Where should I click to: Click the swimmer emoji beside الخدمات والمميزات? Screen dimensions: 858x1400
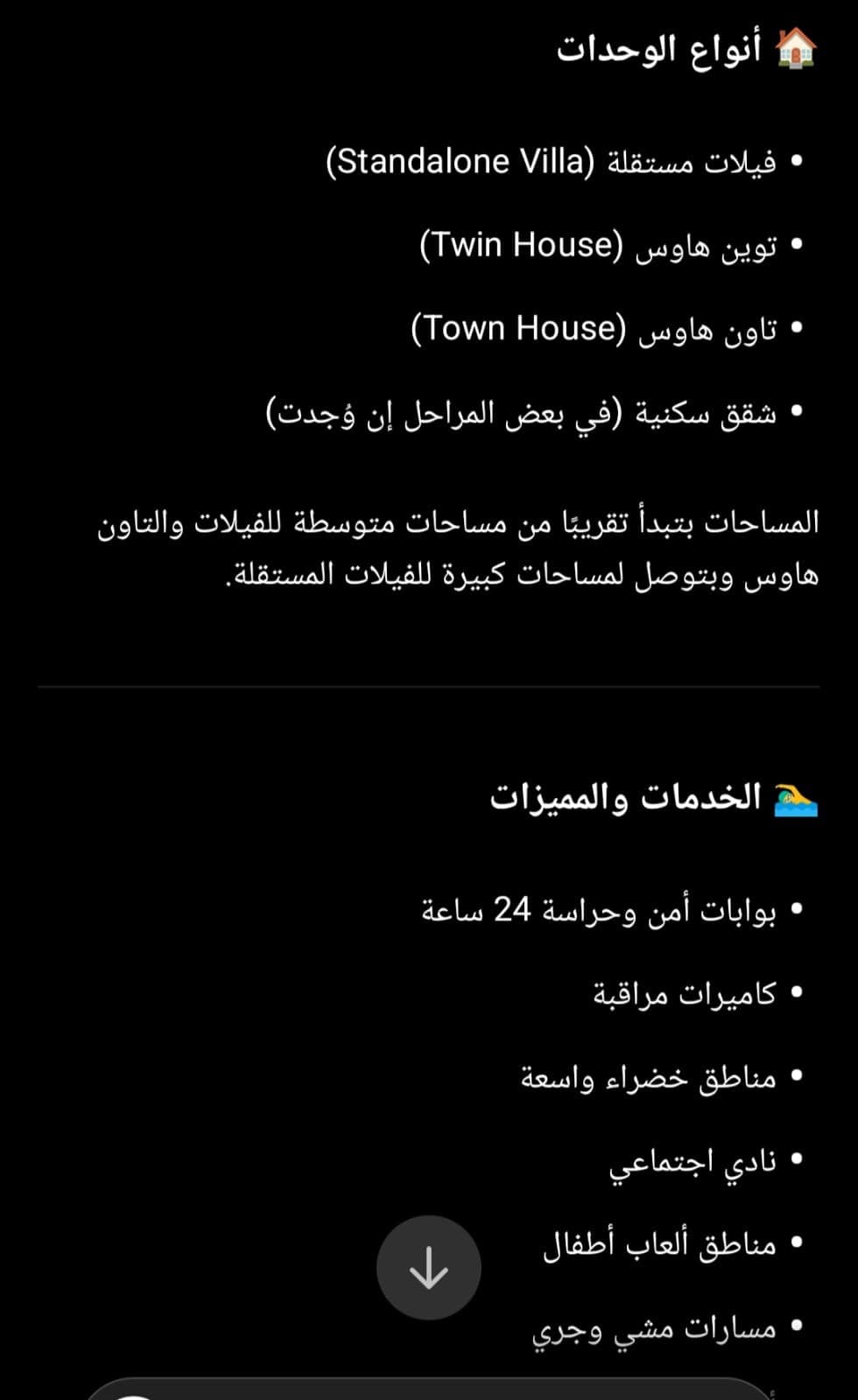(792, 796)
